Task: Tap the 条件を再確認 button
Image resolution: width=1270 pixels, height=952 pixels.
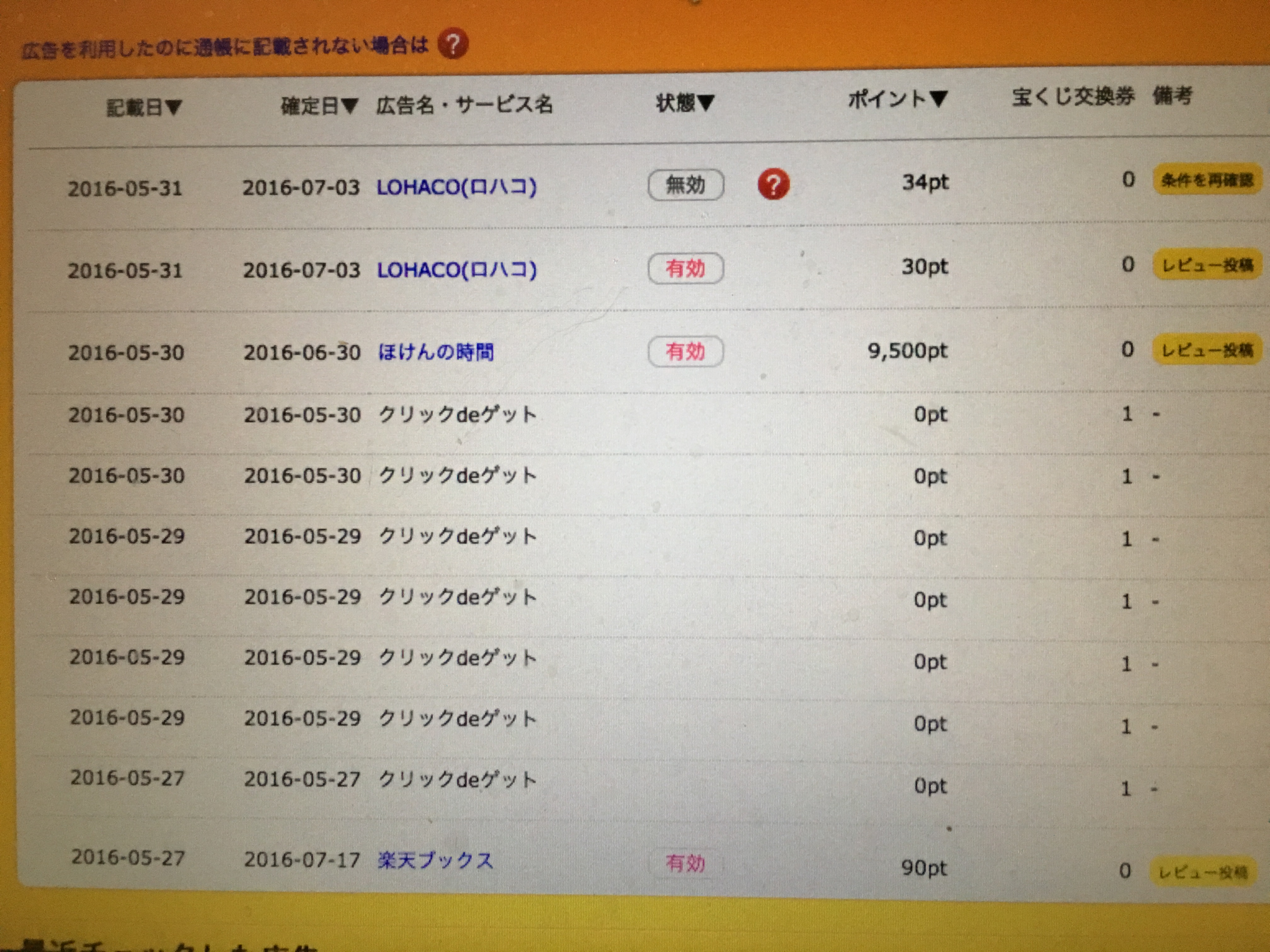Action: [x=1206, y=181]
